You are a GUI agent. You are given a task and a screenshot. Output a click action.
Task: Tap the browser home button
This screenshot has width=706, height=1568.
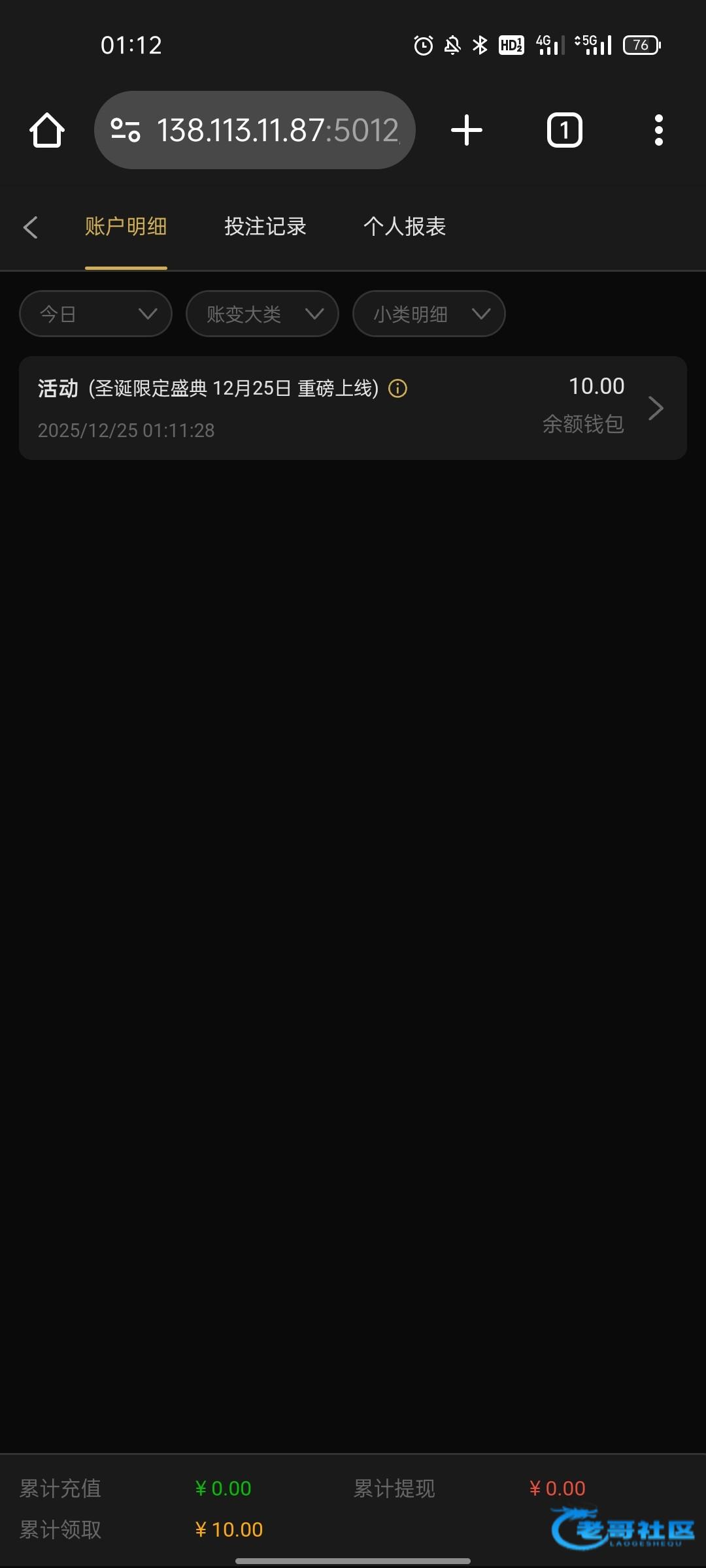pyautogui.click(x=47, y=130)
